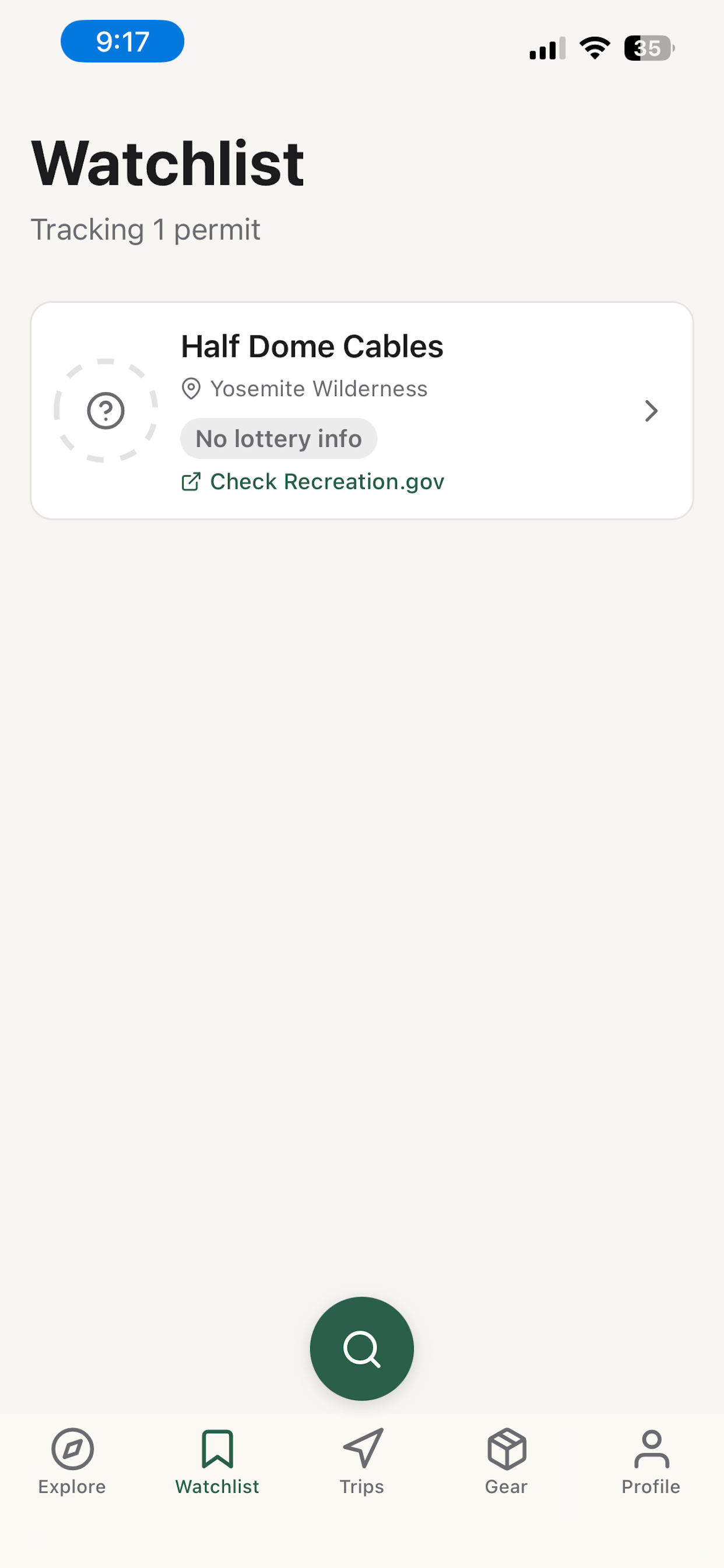Open the Gear tab
The height and width of the screenshot is (1568, 724).
click(x=506, y=1461)
